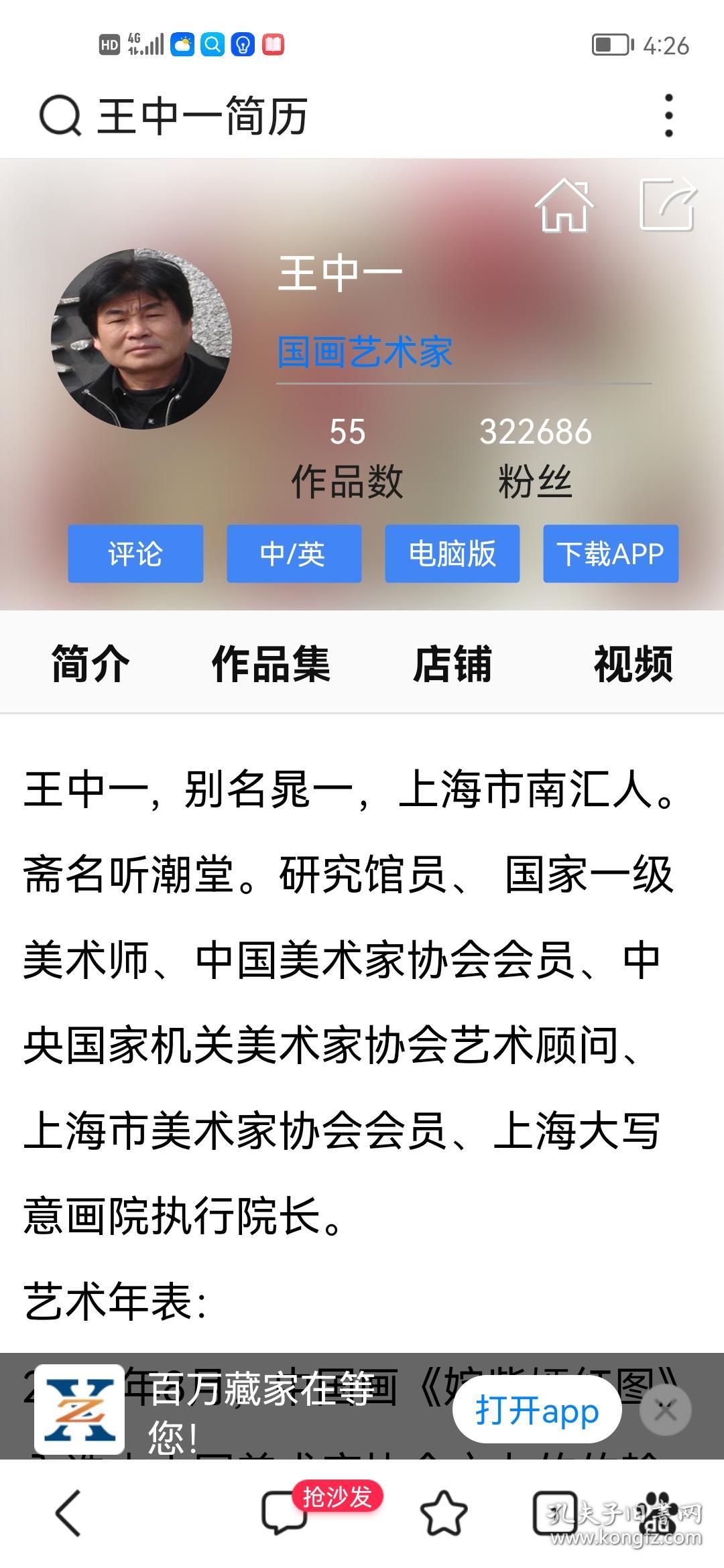Viewport: 724px width, 1568px height.
Task: Open comments via the chat bubble icon
Action: point(285,1511)
